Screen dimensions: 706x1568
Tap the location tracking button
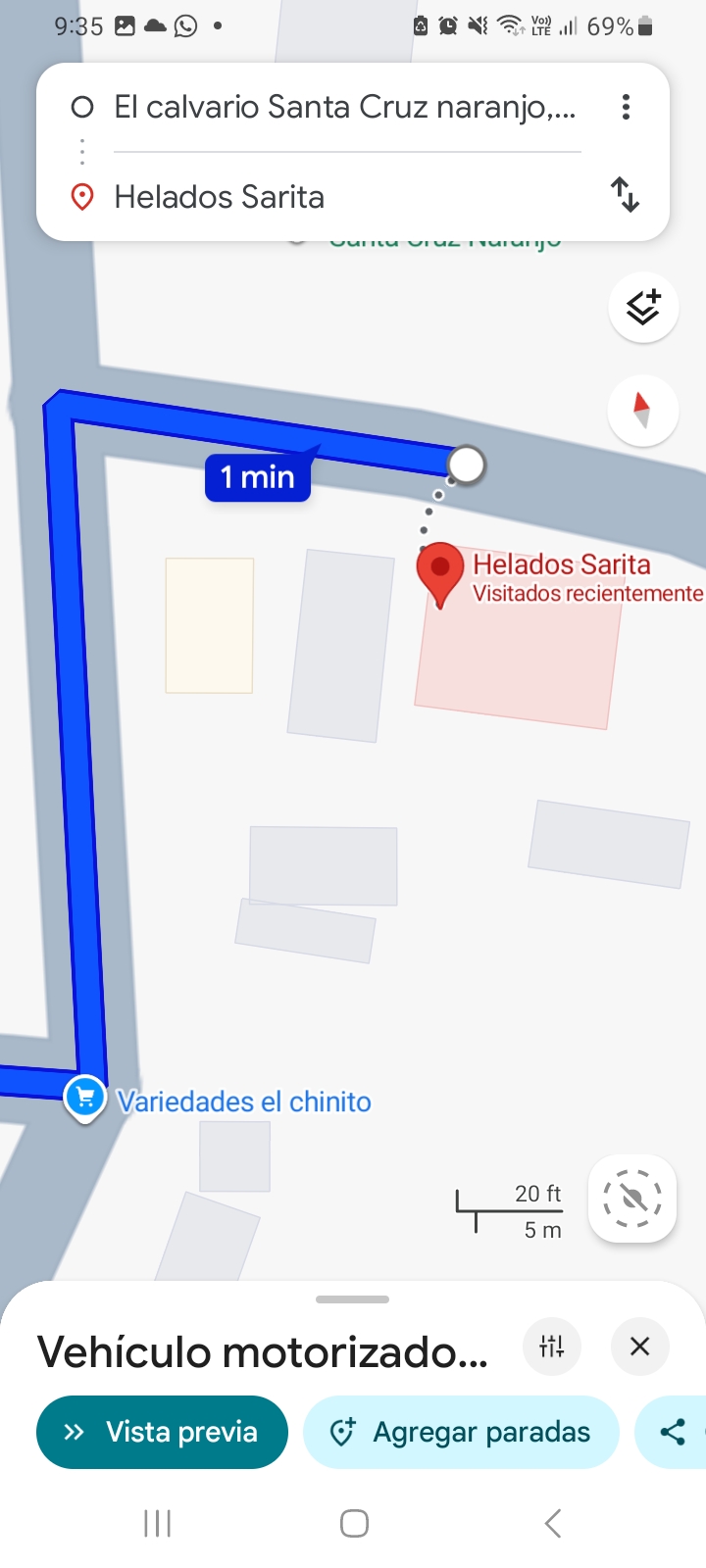pyautogui.click(x=632, y=1199)
